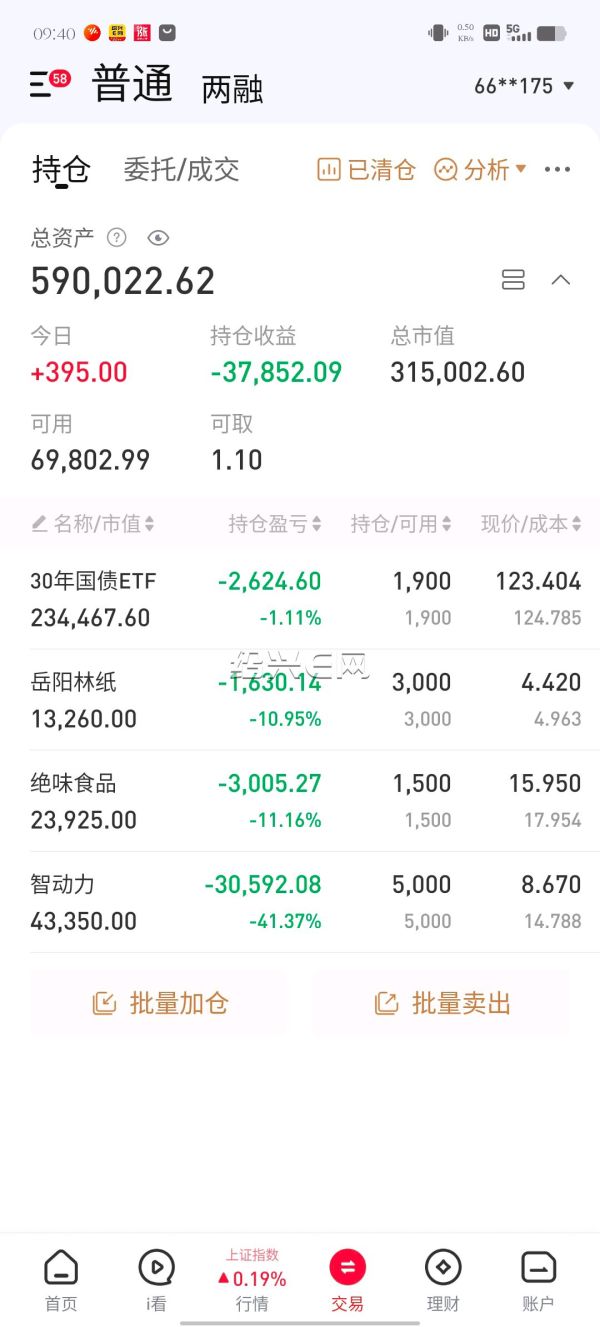Open the 账户 account tab

pyautogui.click(x=538, y=1279)
